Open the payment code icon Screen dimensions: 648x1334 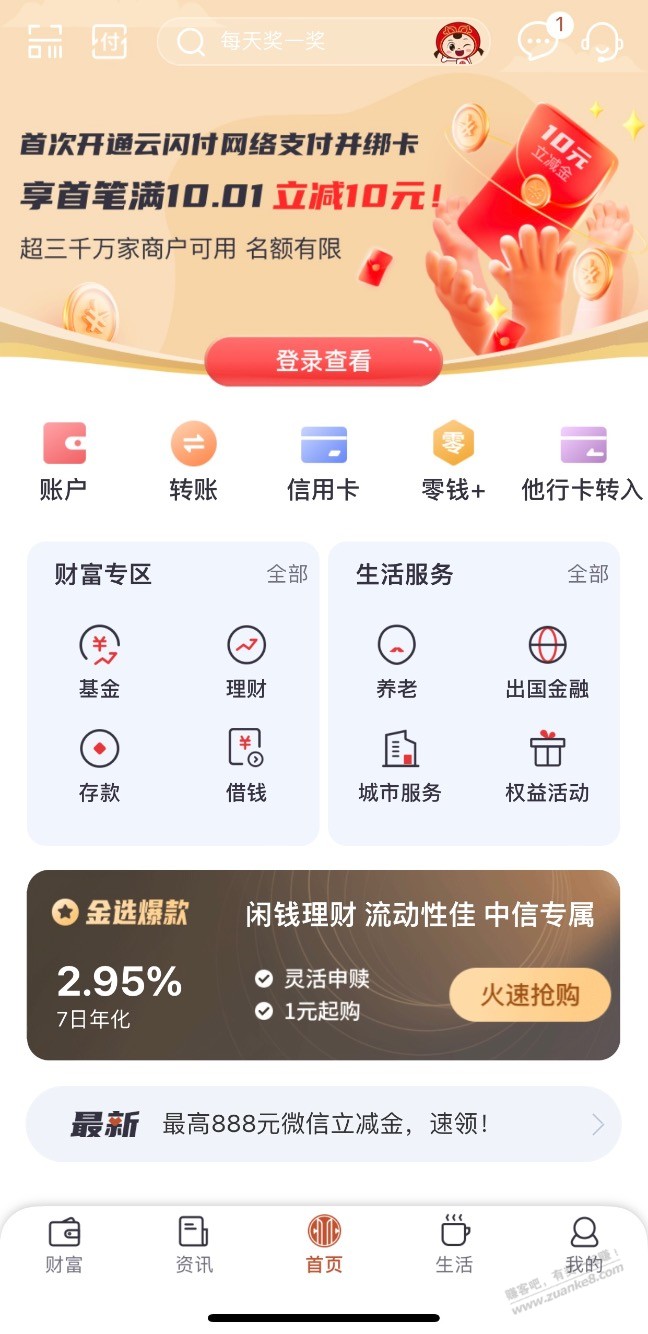coord(109,41)
